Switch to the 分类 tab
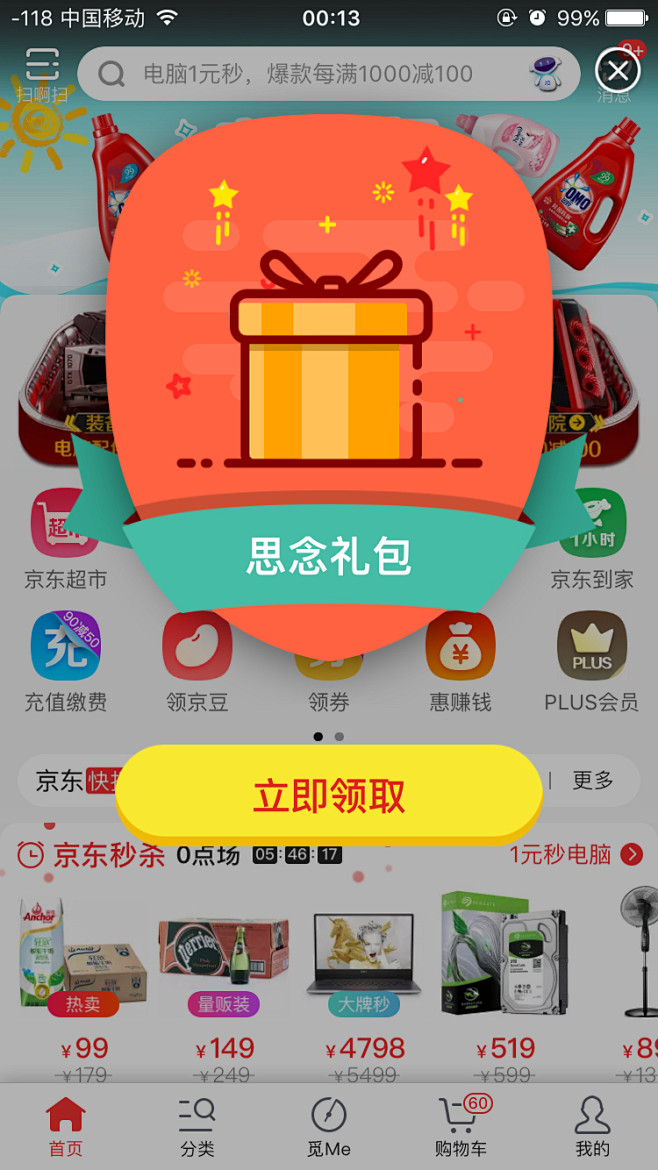This screenshot has height=1170, width=658. pos(197,1127)
